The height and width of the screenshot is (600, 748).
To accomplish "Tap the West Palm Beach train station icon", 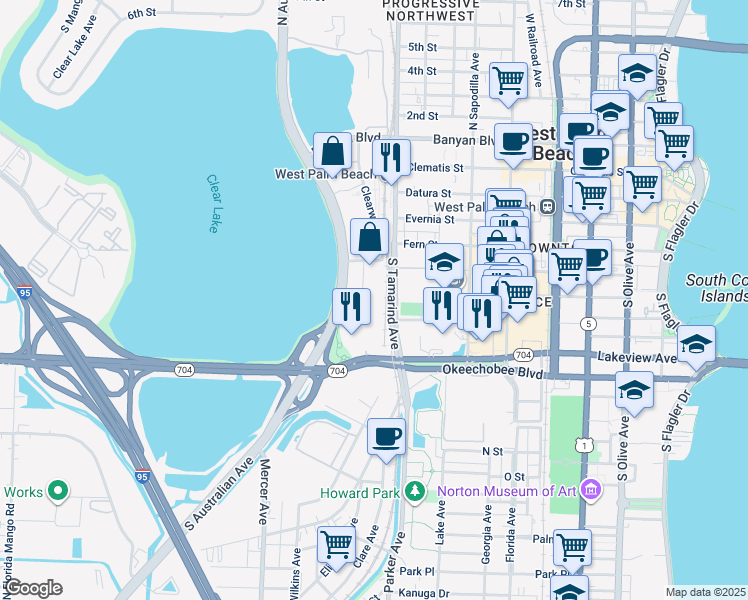I will pyautogui.click(x=548, y=207).
